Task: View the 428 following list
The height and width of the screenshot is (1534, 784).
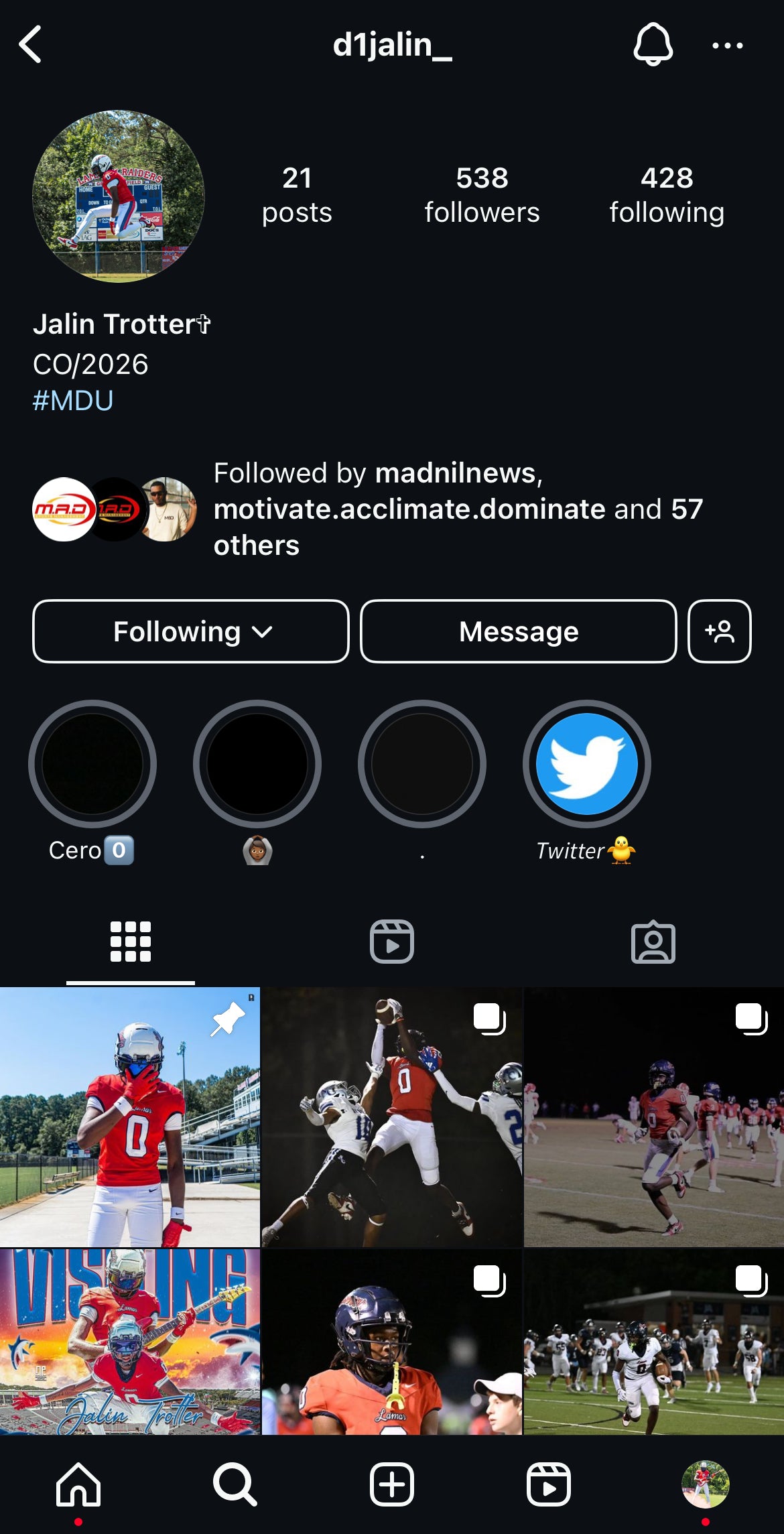Action: click(x=667, y=194)
